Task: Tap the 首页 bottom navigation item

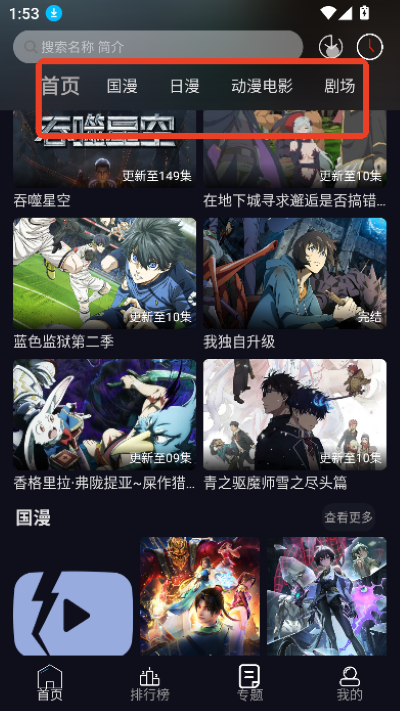Action: point(50,683)
